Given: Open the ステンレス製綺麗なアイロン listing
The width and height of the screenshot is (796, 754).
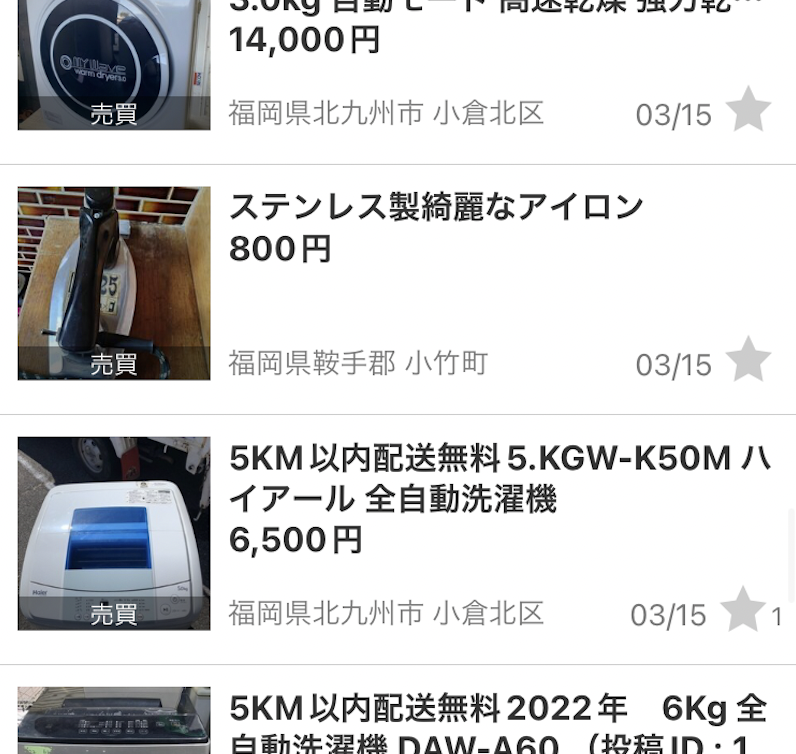Looking at the screenshot, I should pos(436,207).
